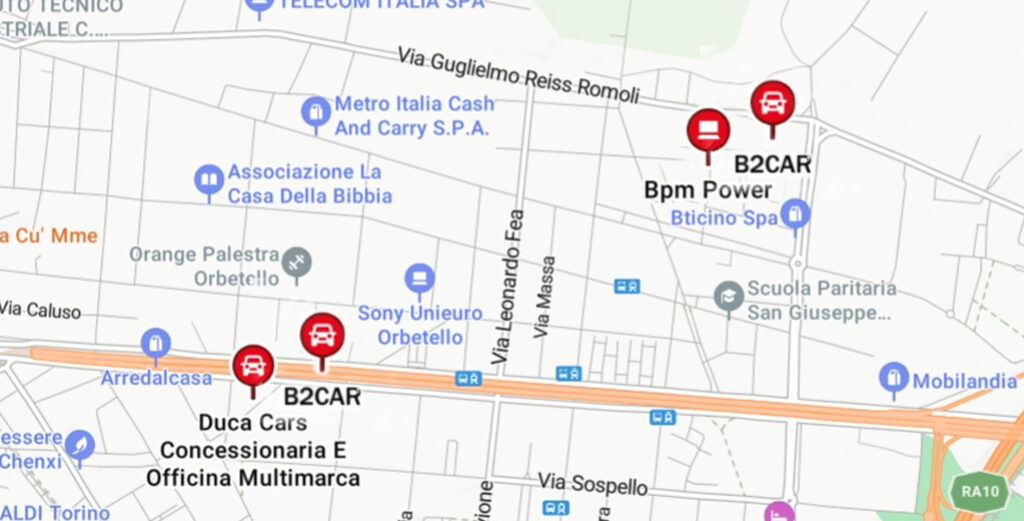Open the Duca Cars Concessionaria pin
1024x521 pixels.
[x=253, y=366]
